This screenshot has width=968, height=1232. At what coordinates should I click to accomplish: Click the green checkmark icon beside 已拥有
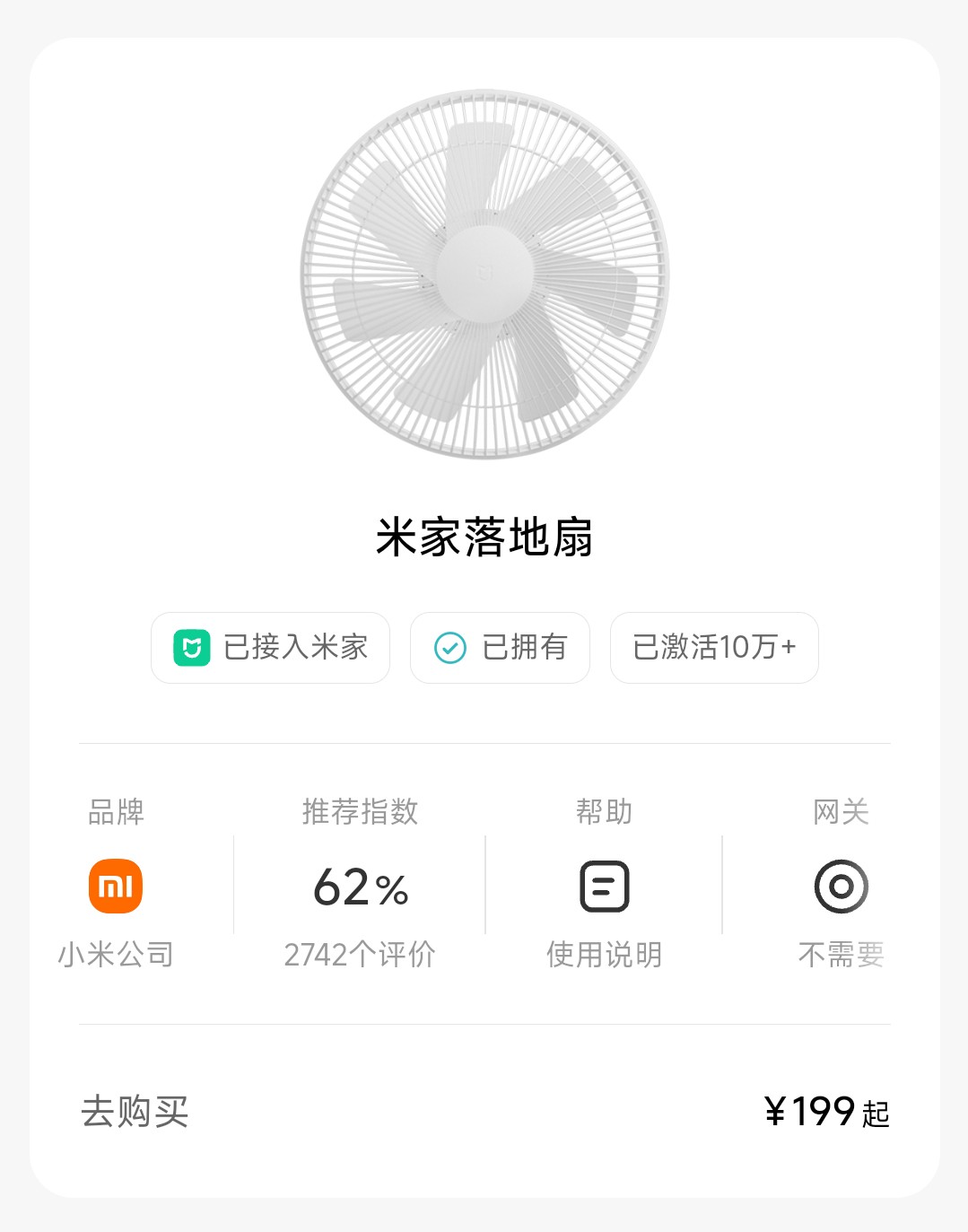pos(450,648)
